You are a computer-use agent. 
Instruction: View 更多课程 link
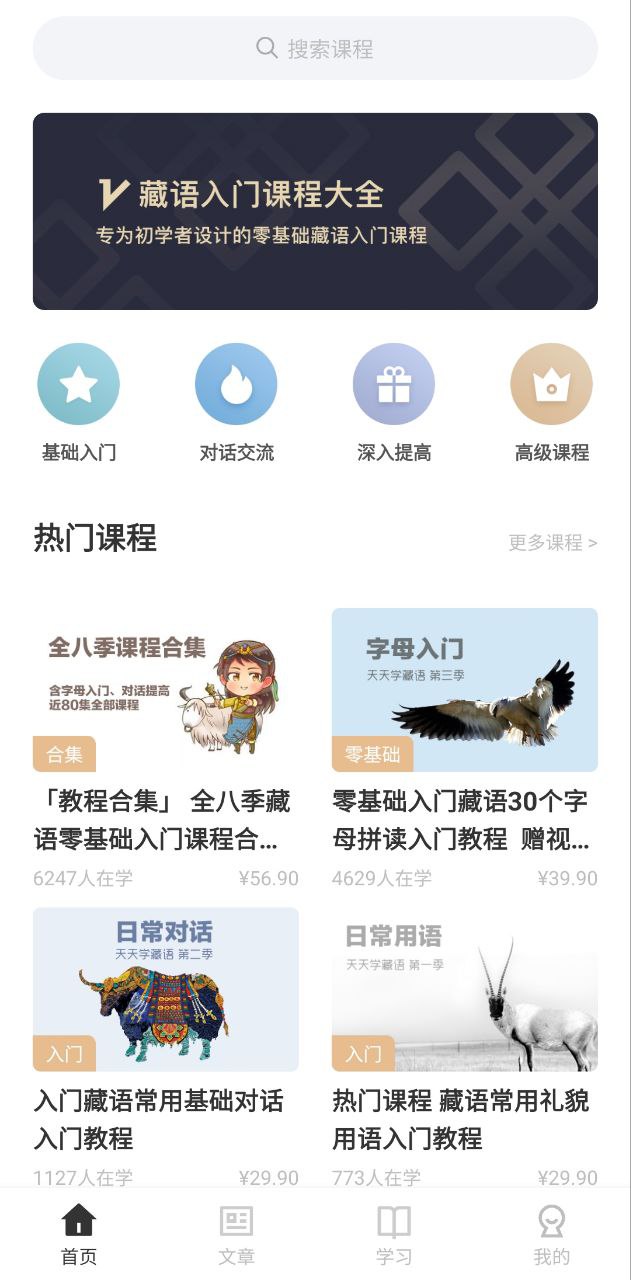click(552, 542)
